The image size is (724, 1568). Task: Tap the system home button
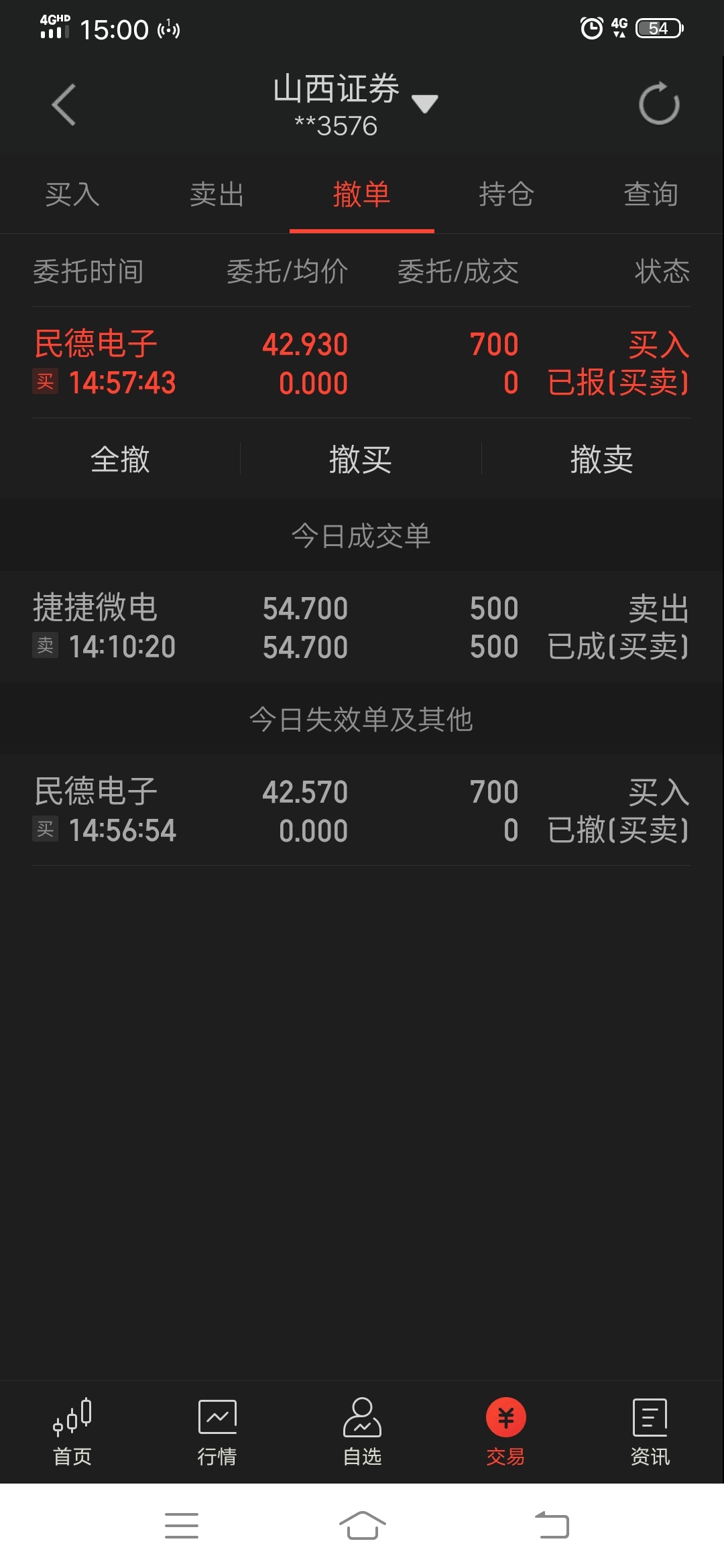click(x=362, y=1526)
